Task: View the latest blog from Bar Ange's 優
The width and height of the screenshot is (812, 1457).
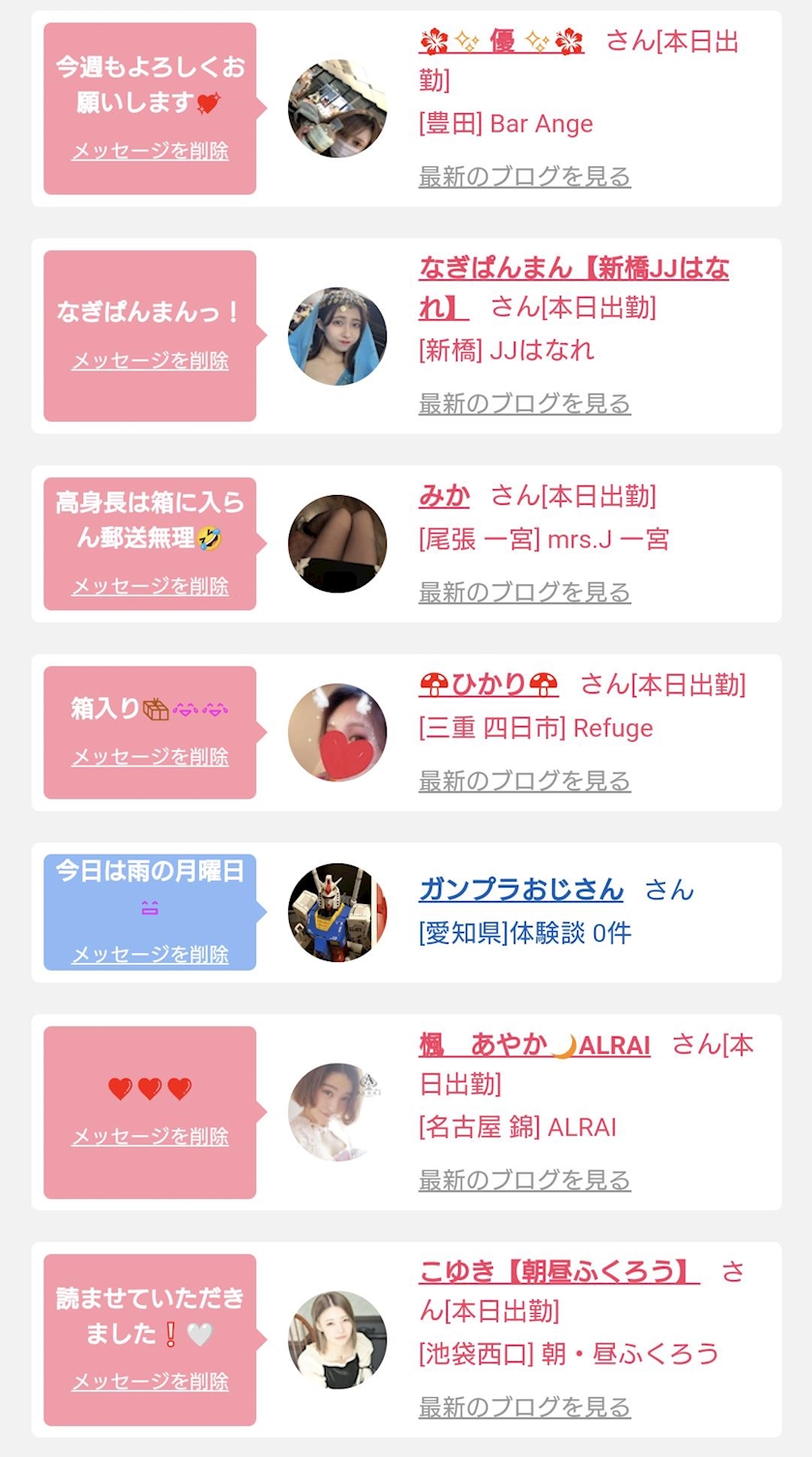Action: point(524,177)
